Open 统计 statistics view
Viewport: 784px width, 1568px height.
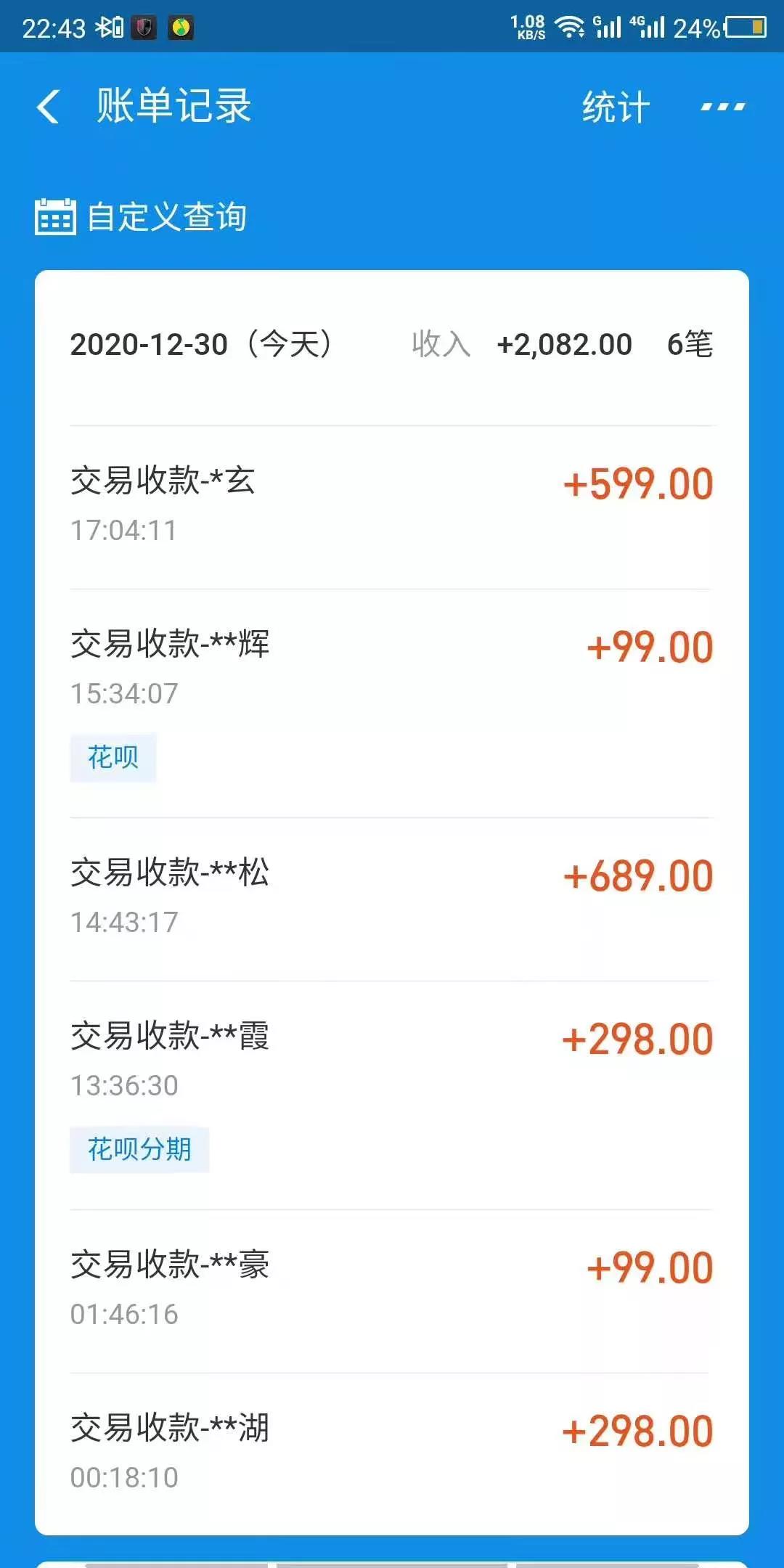point(616,107)
